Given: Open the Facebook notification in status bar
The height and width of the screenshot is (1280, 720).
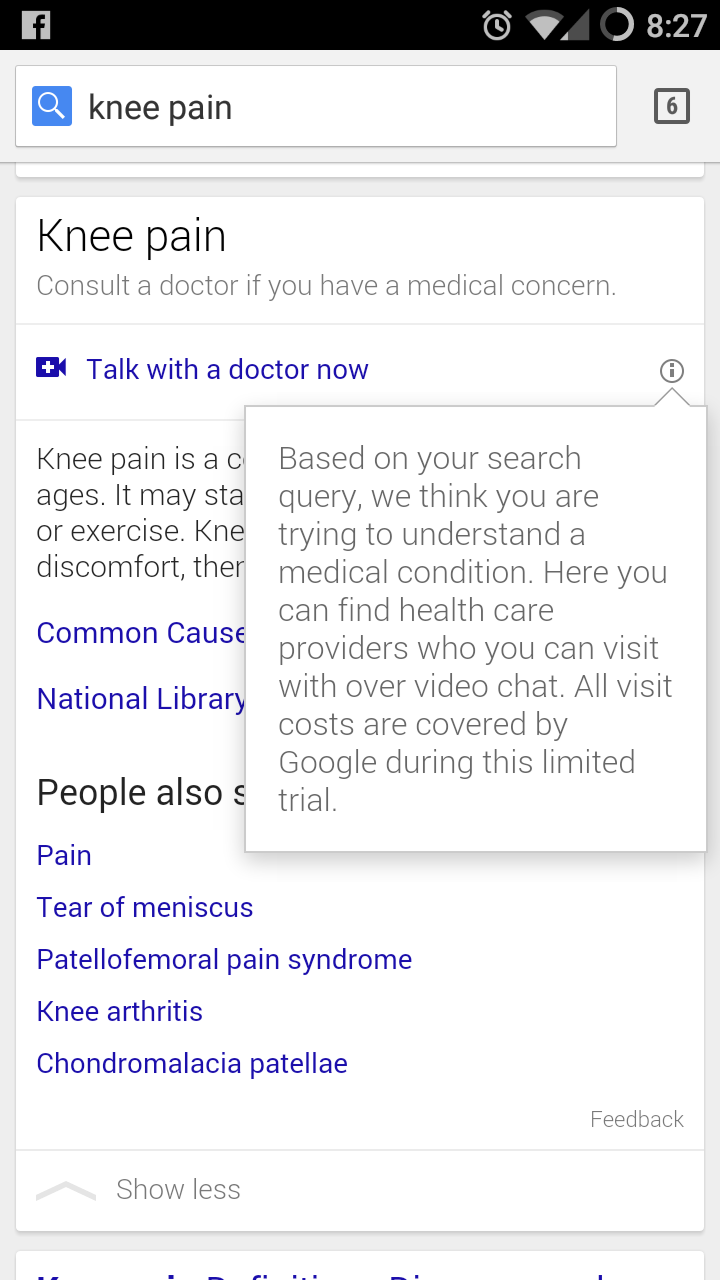Looking at the screenshot, I should point(36,24).
